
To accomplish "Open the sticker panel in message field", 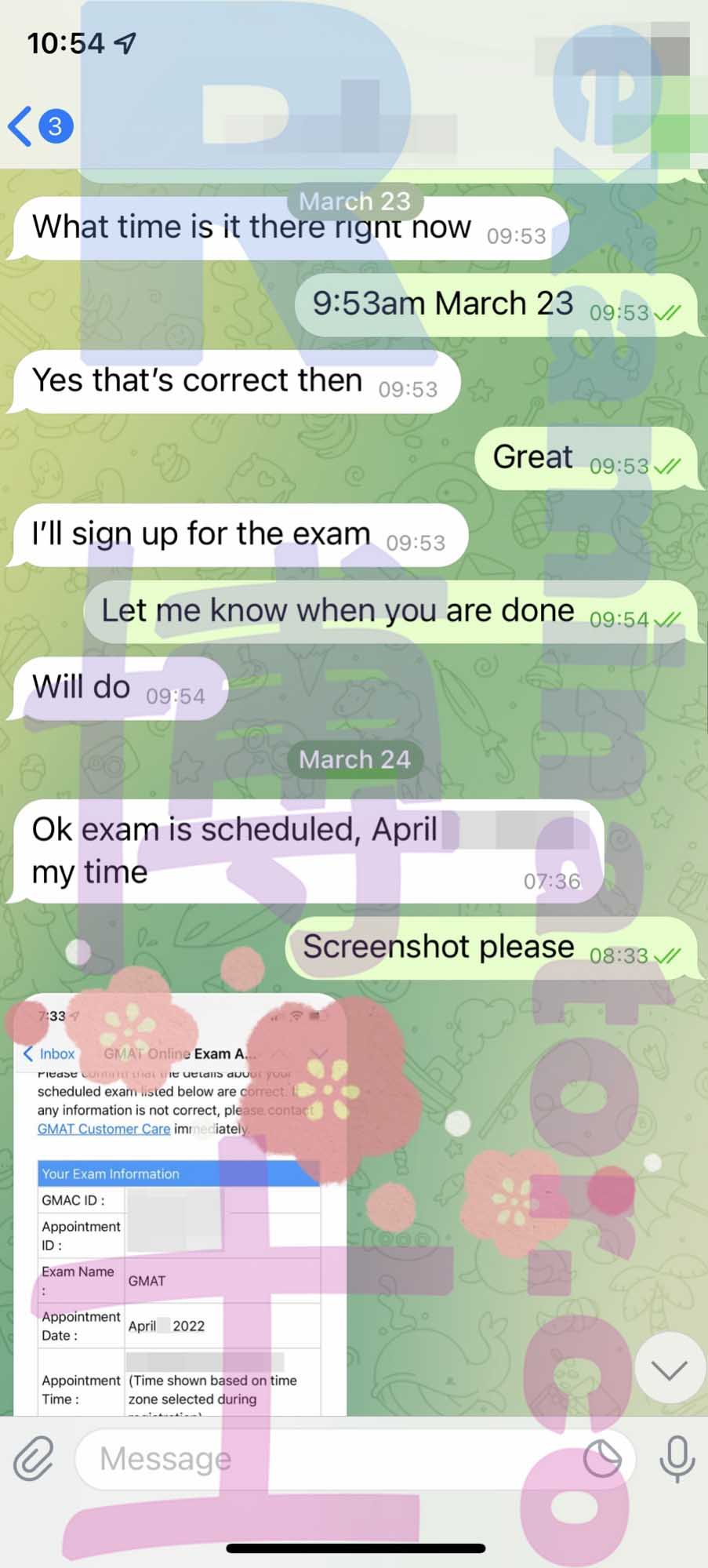I will click(x=602, y=1458).
